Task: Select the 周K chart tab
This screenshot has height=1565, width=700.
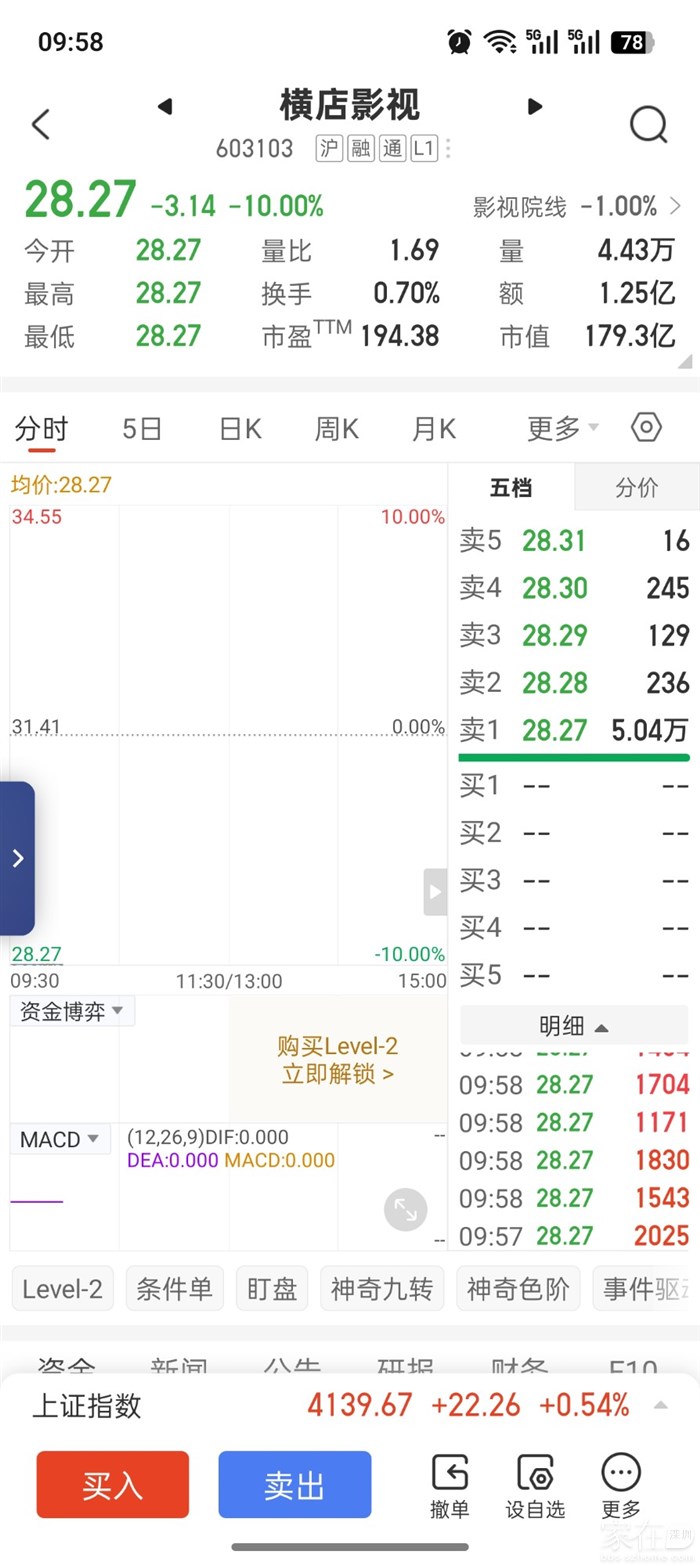Action: [x=337, y=429]
